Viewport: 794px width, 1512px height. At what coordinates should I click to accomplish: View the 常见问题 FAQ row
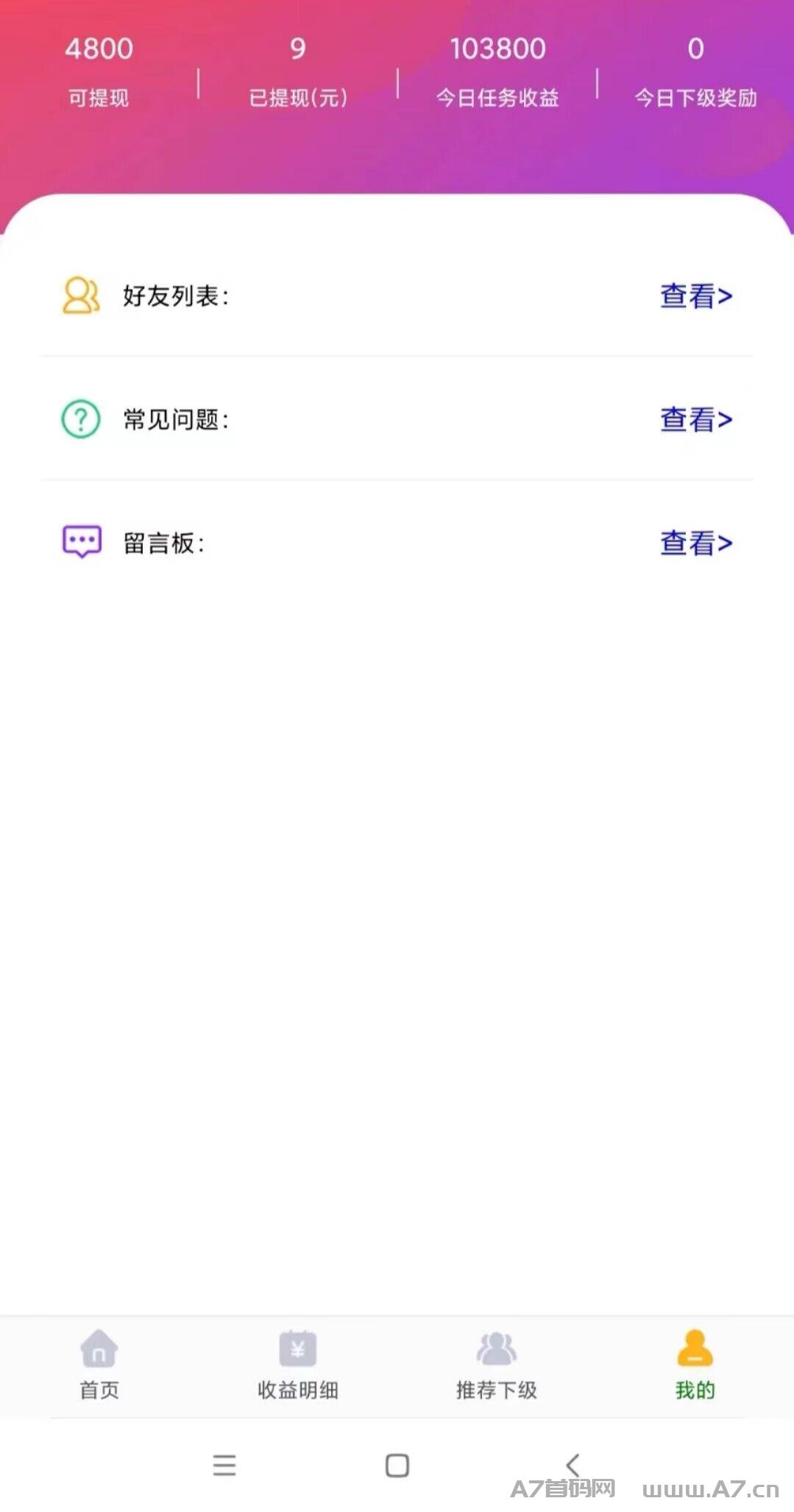click(x=695, y=420)
